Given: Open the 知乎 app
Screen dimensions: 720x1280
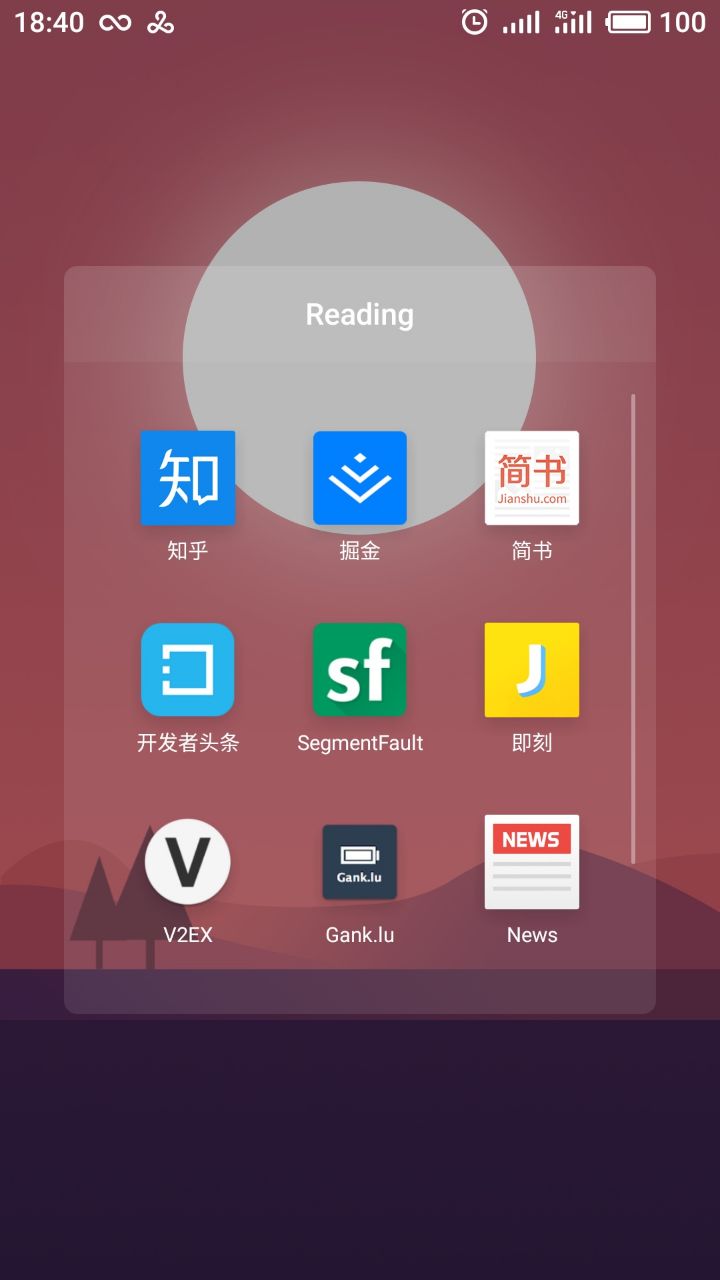Looking at the screenshot, I should [x=188, y=478].
